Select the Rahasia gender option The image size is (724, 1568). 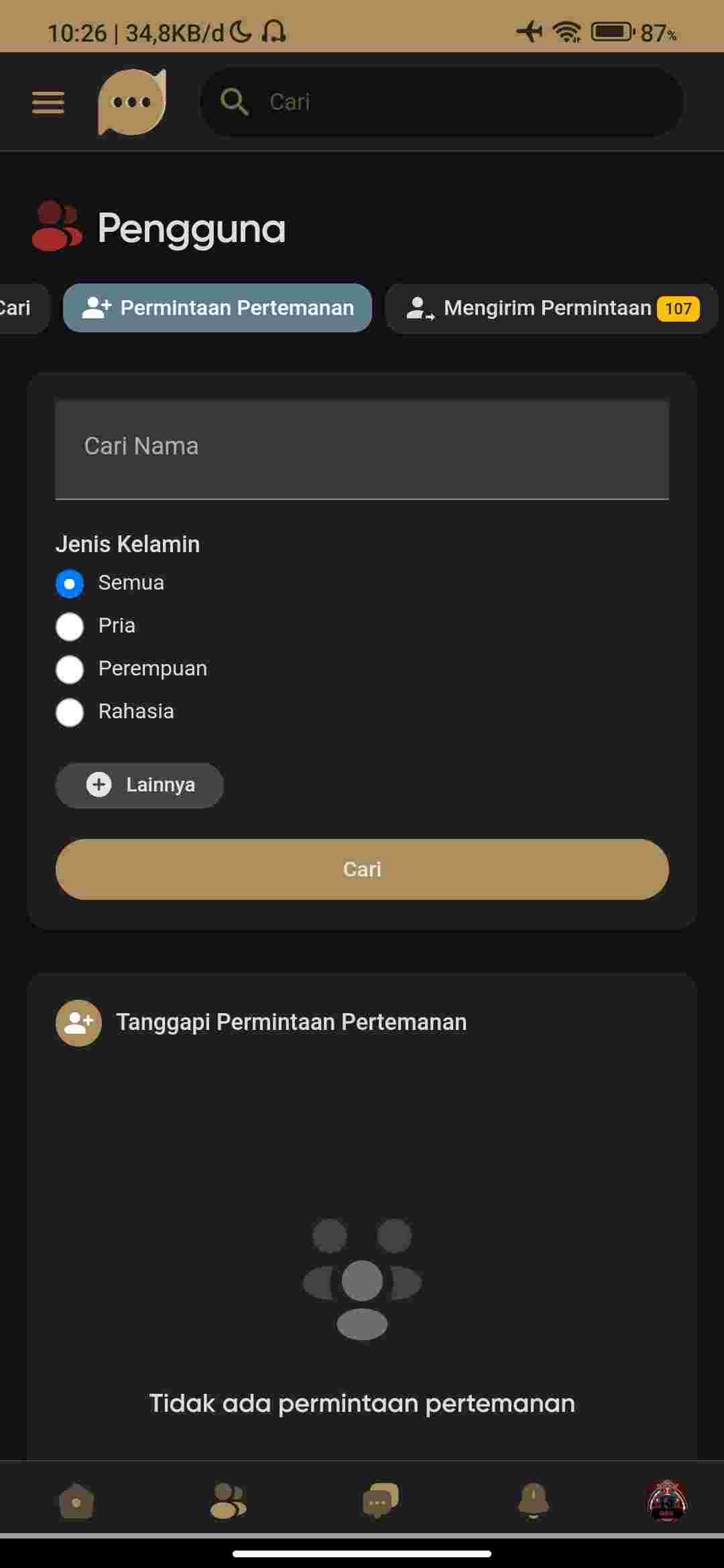(70, 712)
